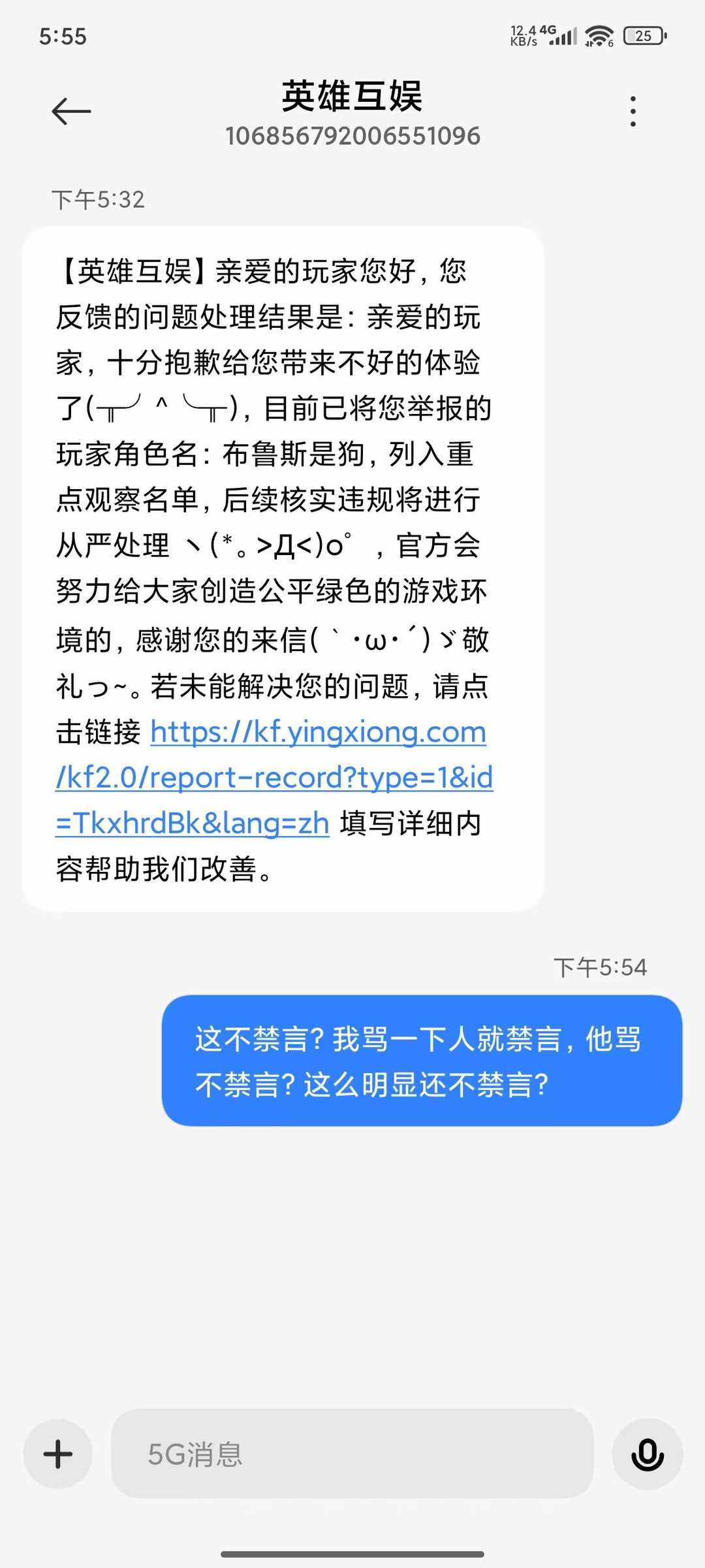Open the three-dot overflow menu

point(633,112)
